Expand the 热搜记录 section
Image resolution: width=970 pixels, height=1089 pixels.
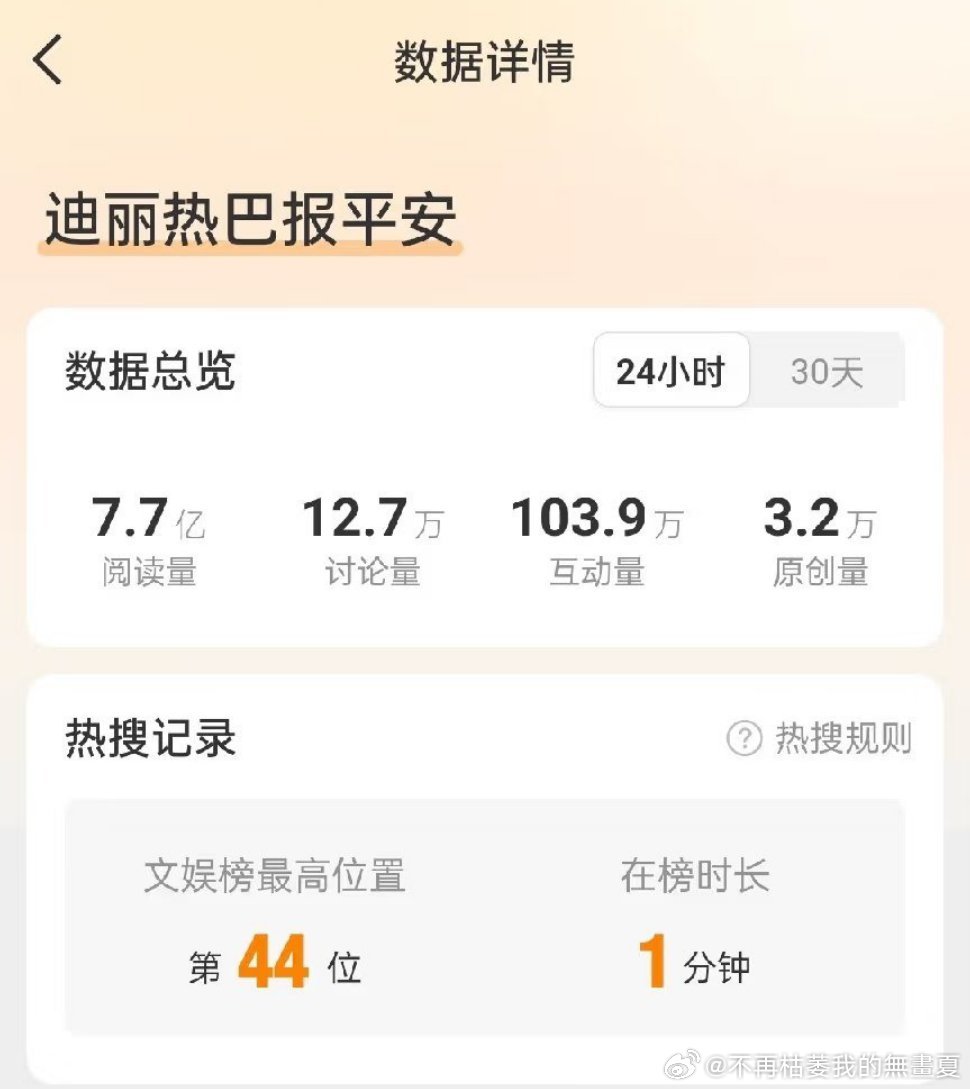[x=147, y=737]
